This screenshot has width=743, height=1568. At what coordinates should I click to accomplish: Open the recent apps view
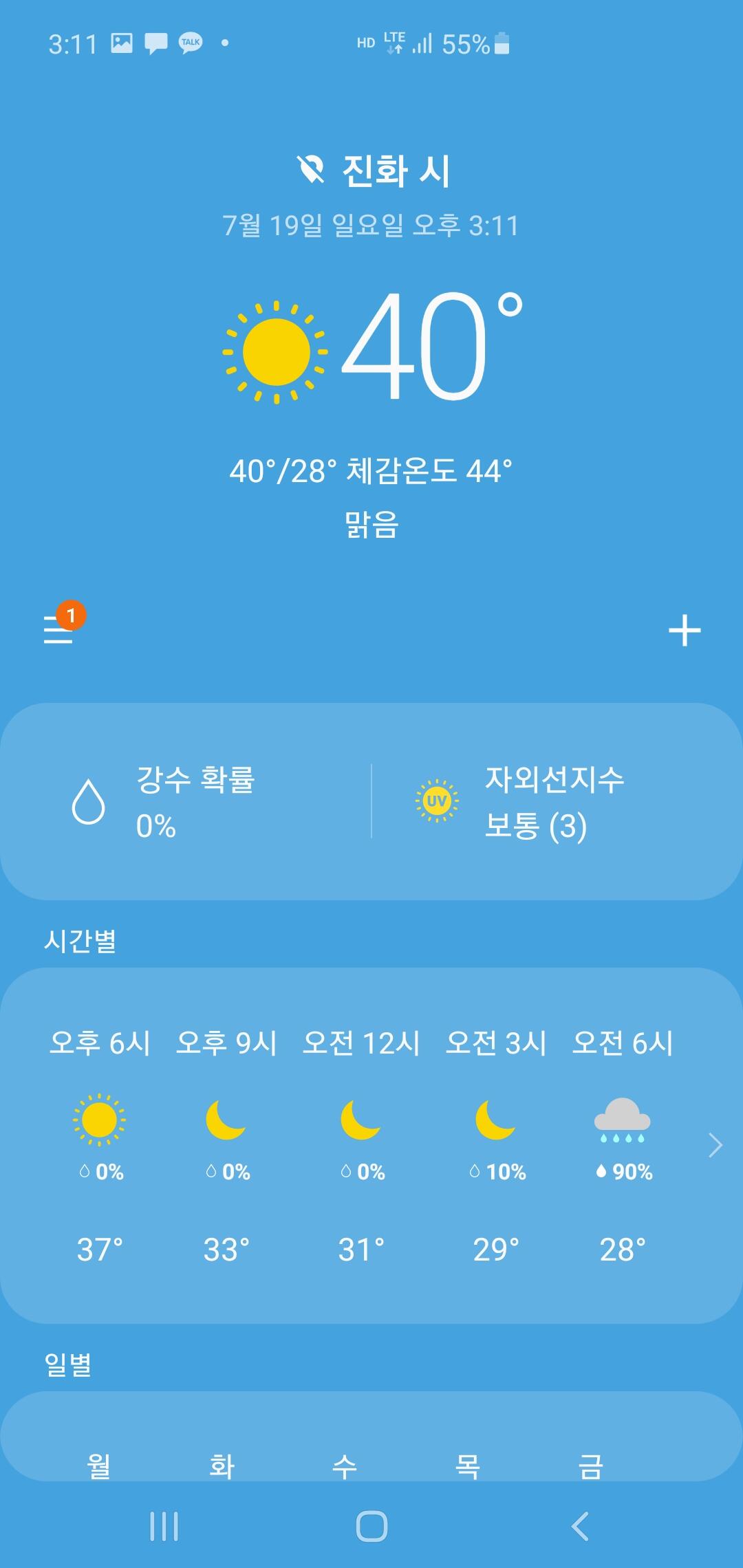tap(164, 1527)
